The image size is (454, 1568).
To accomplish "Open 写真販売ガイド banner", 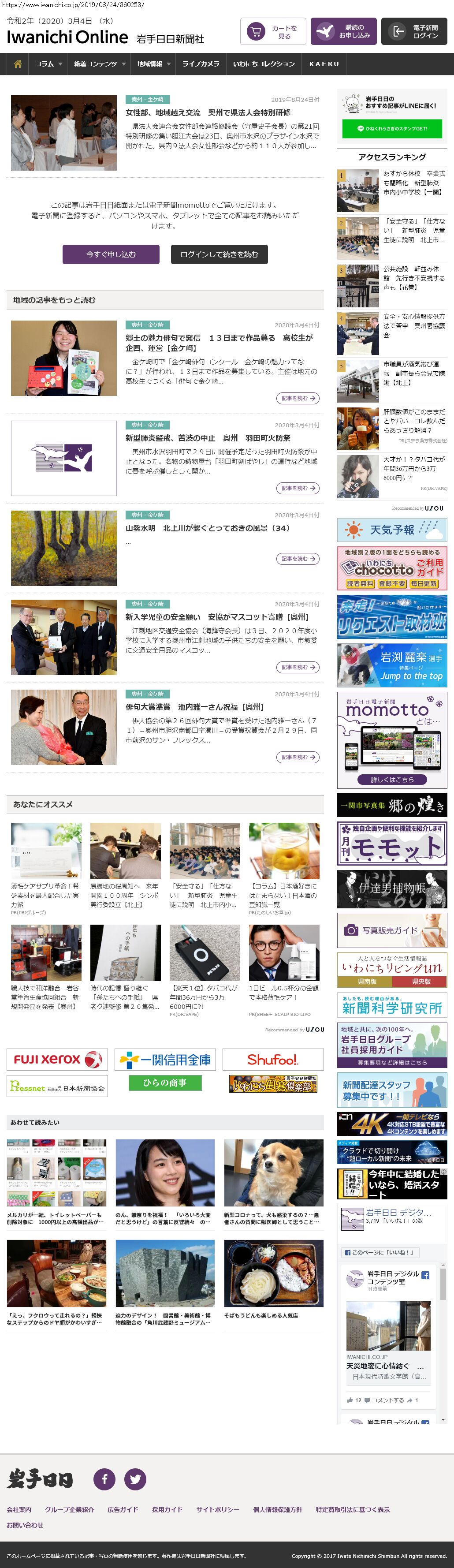I will 392,930.
